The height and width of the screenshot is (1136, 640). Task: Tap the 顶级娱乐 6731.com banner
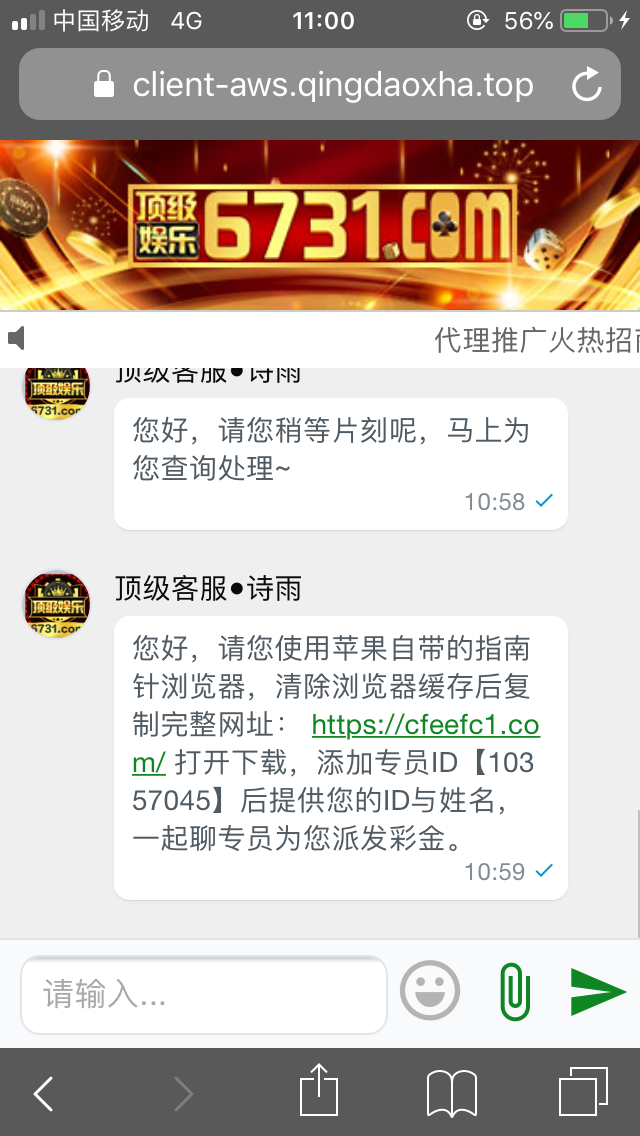point(320,224)
